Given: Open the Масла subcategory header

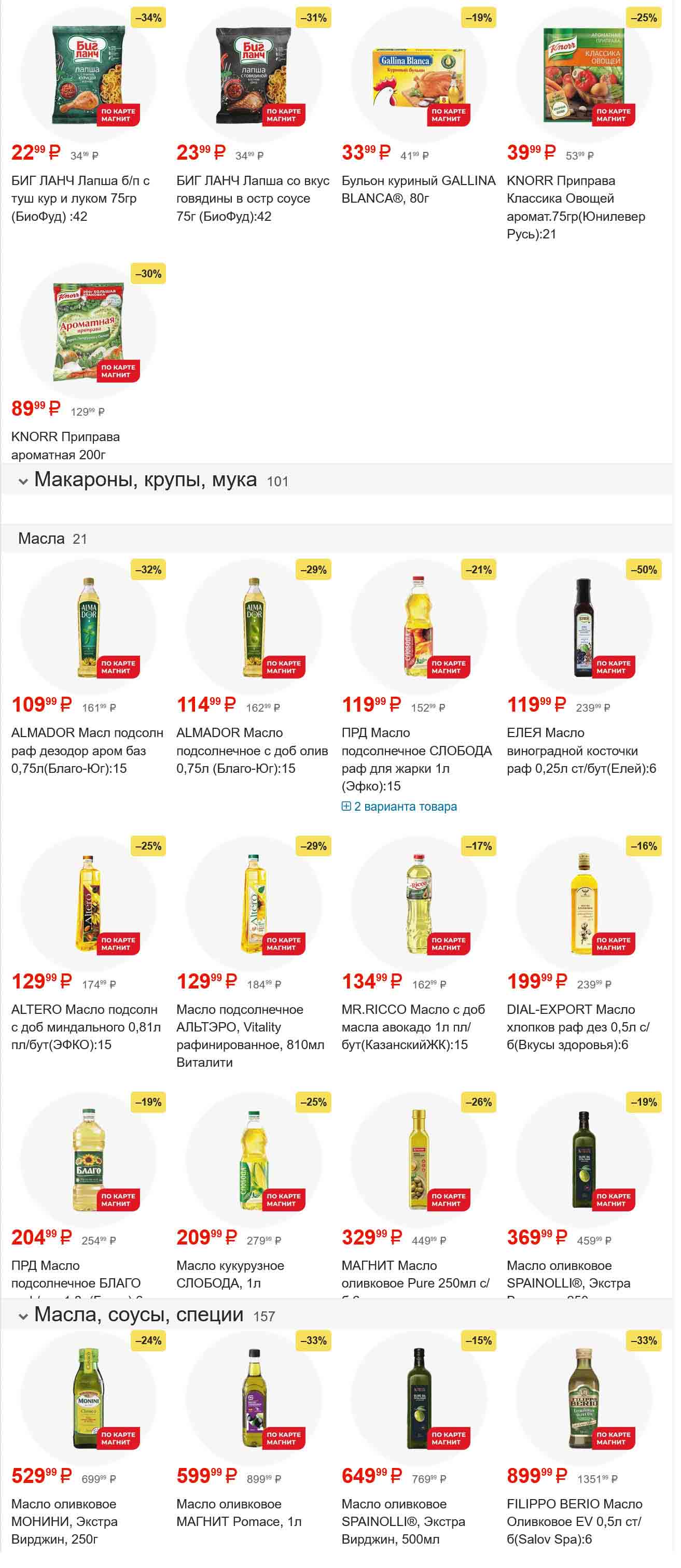Looking at the screenshot, I should click(41, 539).
